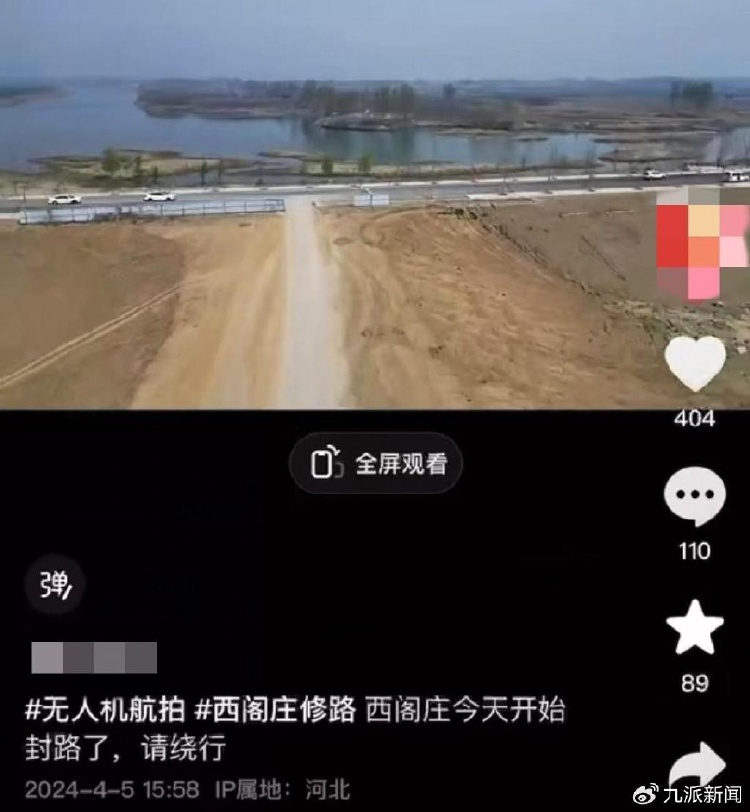750x812 pixels.
Task: Open the comments with 110 replies
Action: (x=695, y=497)
